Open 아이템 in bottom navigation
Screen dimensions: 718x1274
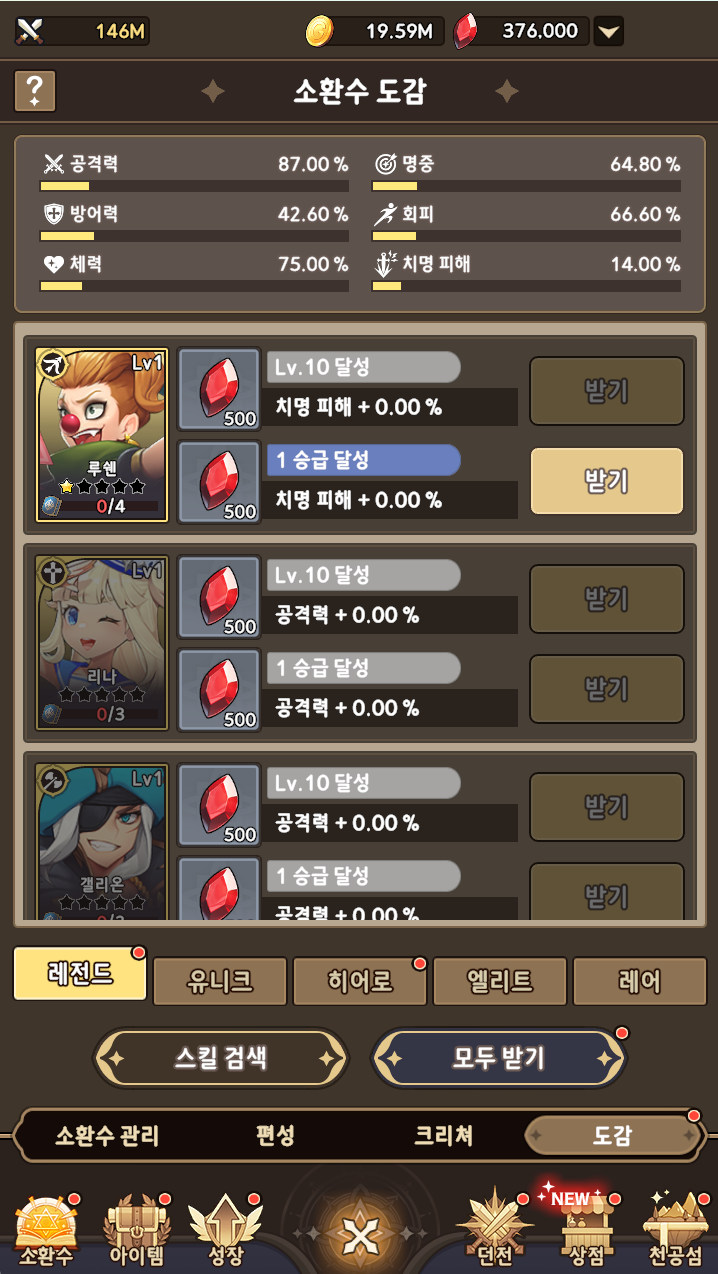click(133, 1229)
